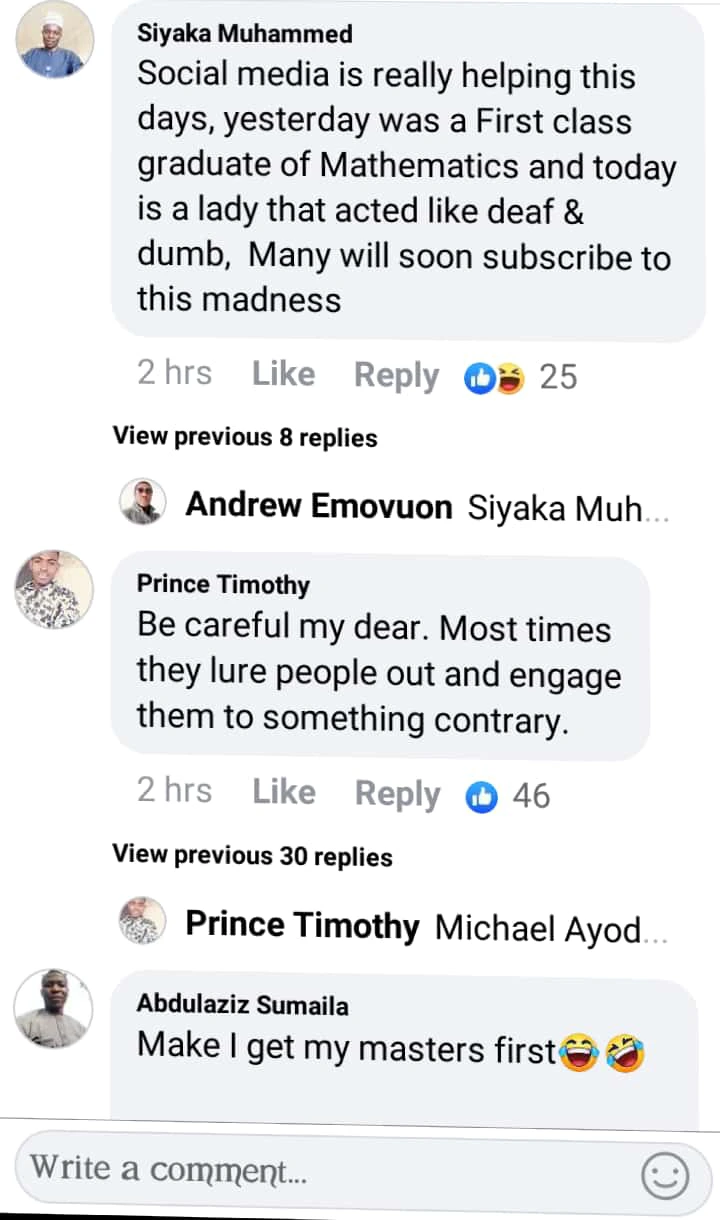Like Siyaka Muhammed's comment
Image resolution: width=720 pixels, height=1220 pixels.
click(283, 375)
